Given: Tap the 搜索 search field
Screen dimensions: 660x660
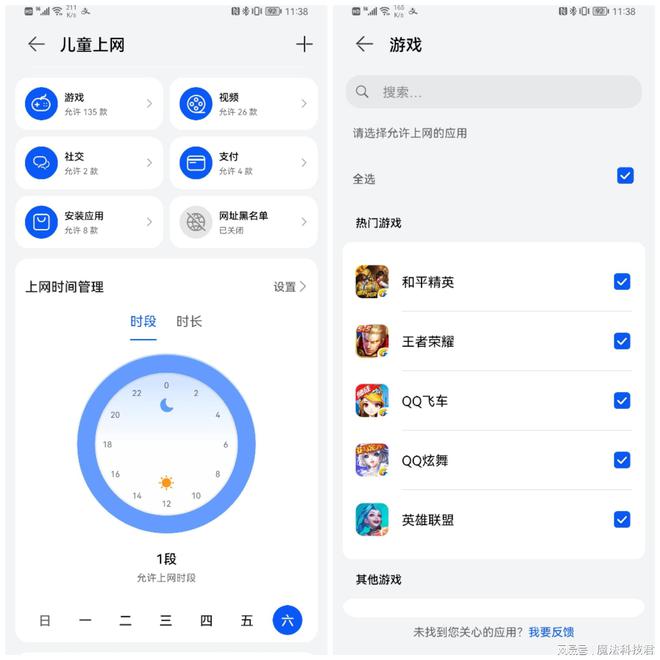Looking at the screenshot, I should pos(494,92).
